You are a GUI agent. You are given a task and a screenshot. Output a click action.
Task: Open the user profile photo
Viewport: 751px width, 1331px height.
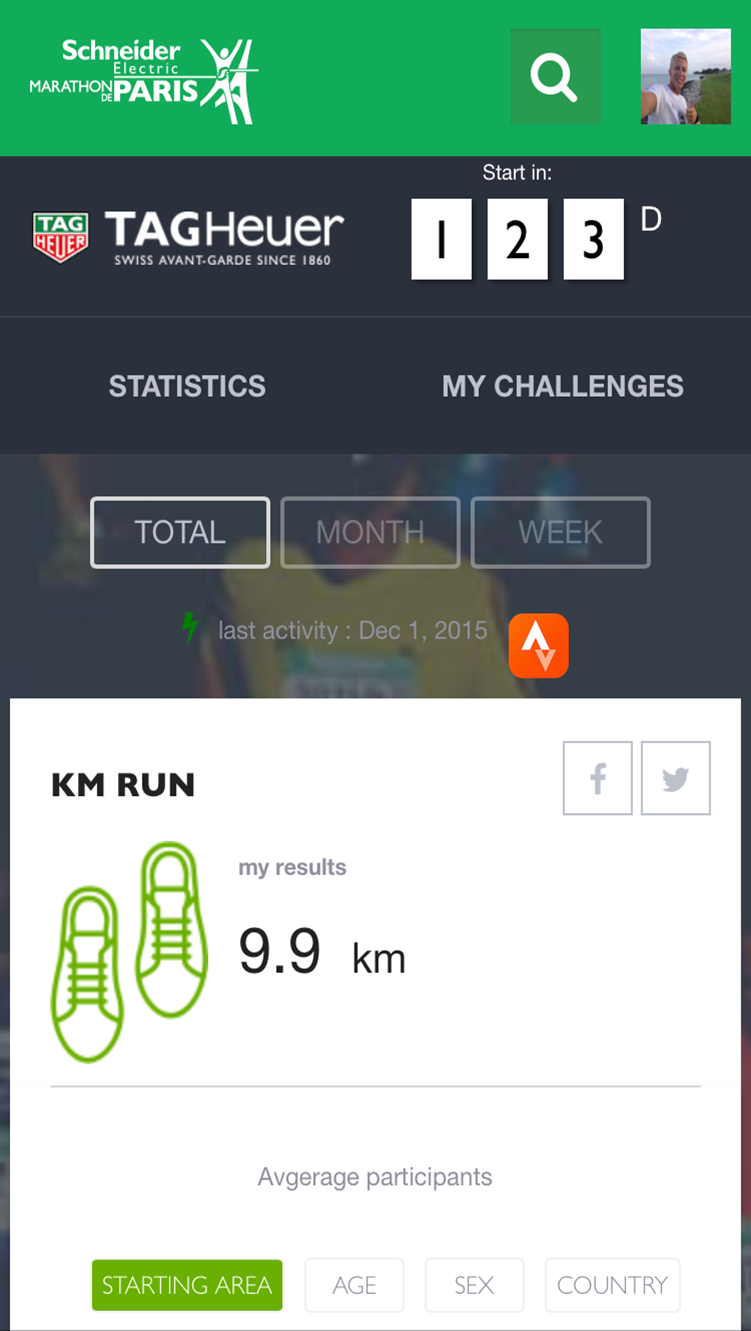(x=685, y=76)
